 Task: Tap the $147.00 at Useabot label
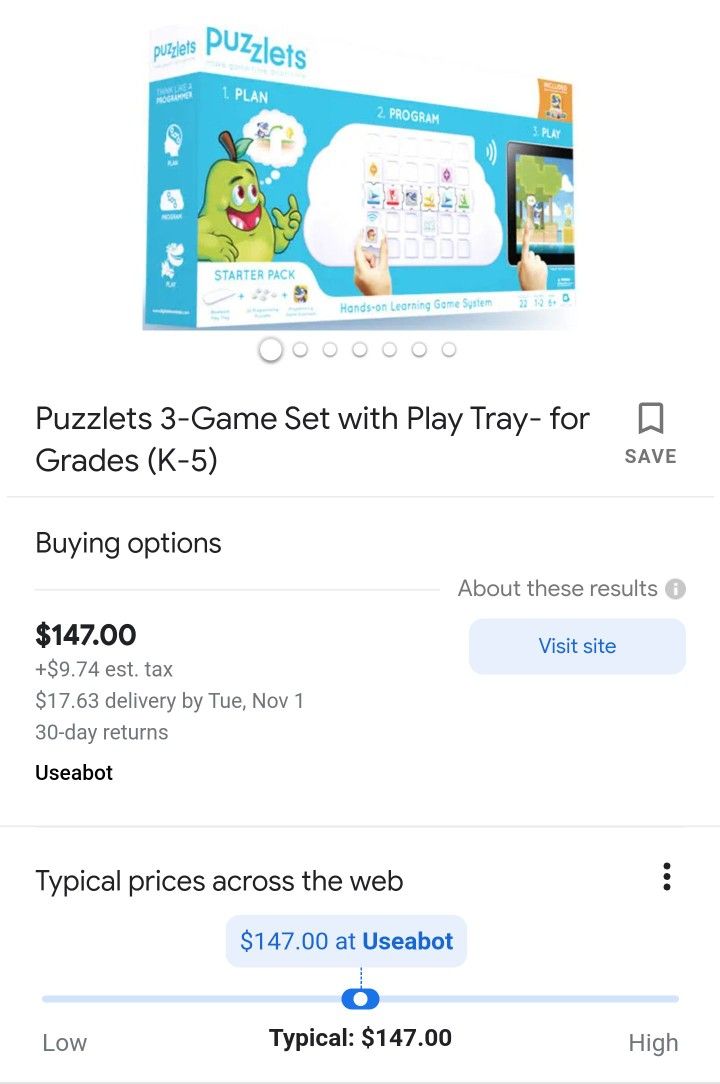(346, 941)
